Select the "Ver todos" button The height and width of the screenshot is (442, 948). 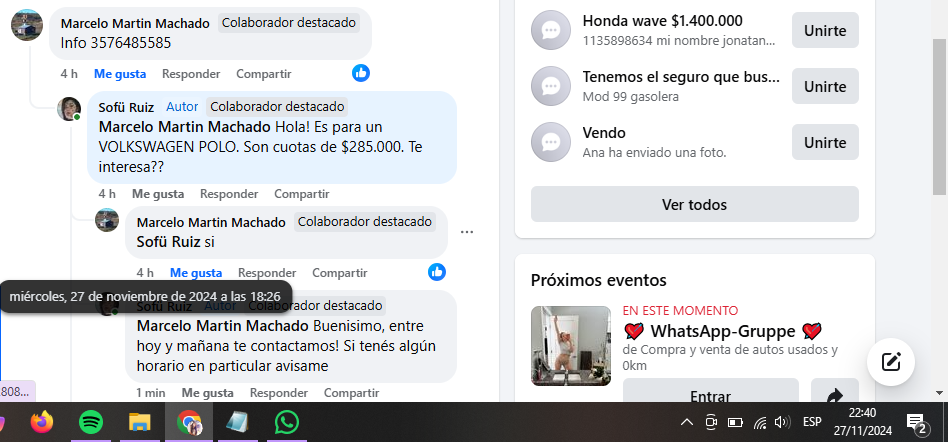[x=694, y=204]
